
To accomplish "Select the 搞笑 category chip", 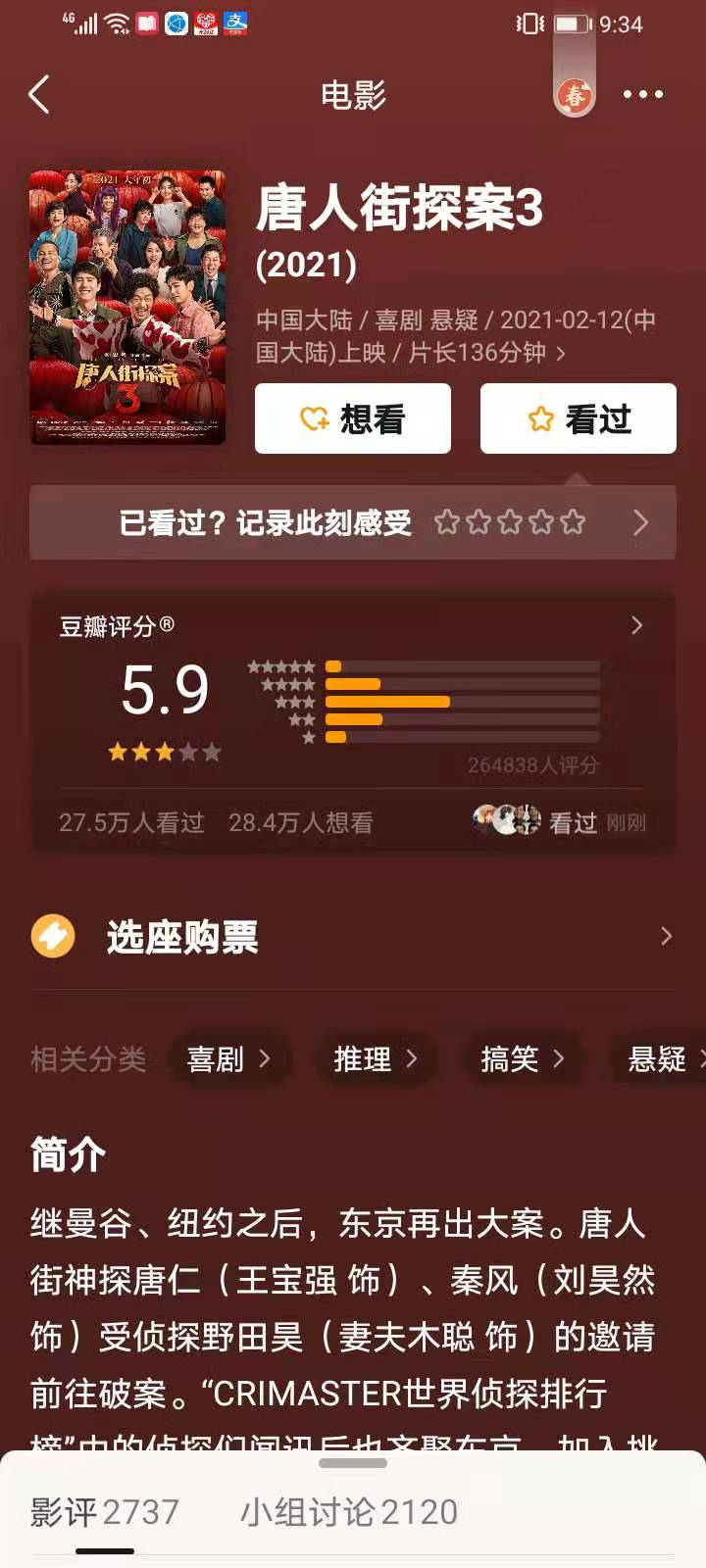I will pyautogui.click(x=523, y=1058).
